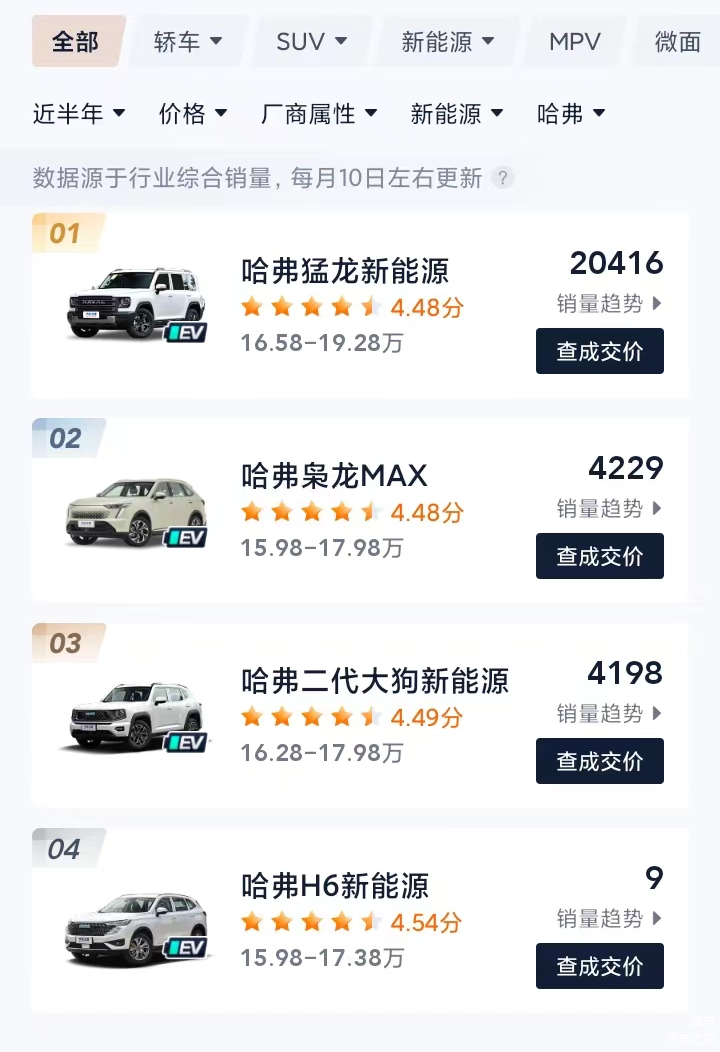Viewport: 720px width, 1052px height.
Task: Open the 轿车 category dropdown
Action: coord(188,41)
